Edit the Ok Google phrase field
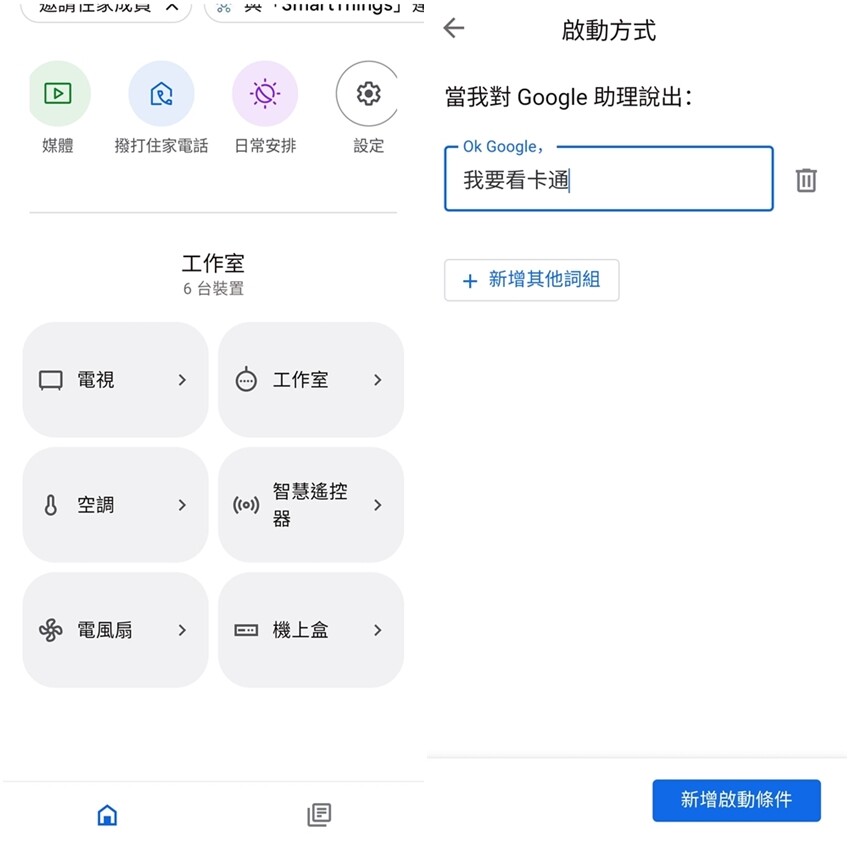850x850 pixels. 608,180
